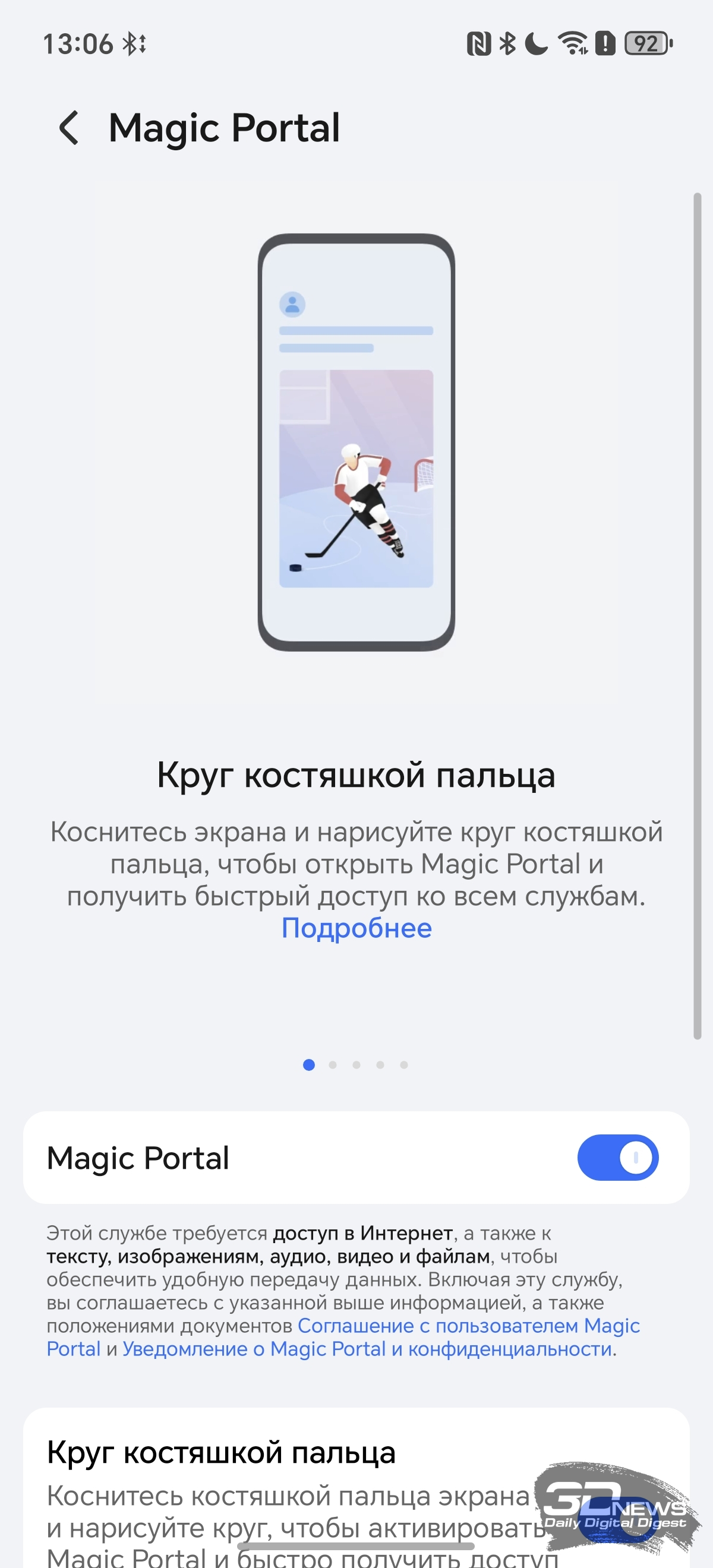
Task: Open Уведомление о Magic Portal и конфиденциальности
Action: (367, 1349)
